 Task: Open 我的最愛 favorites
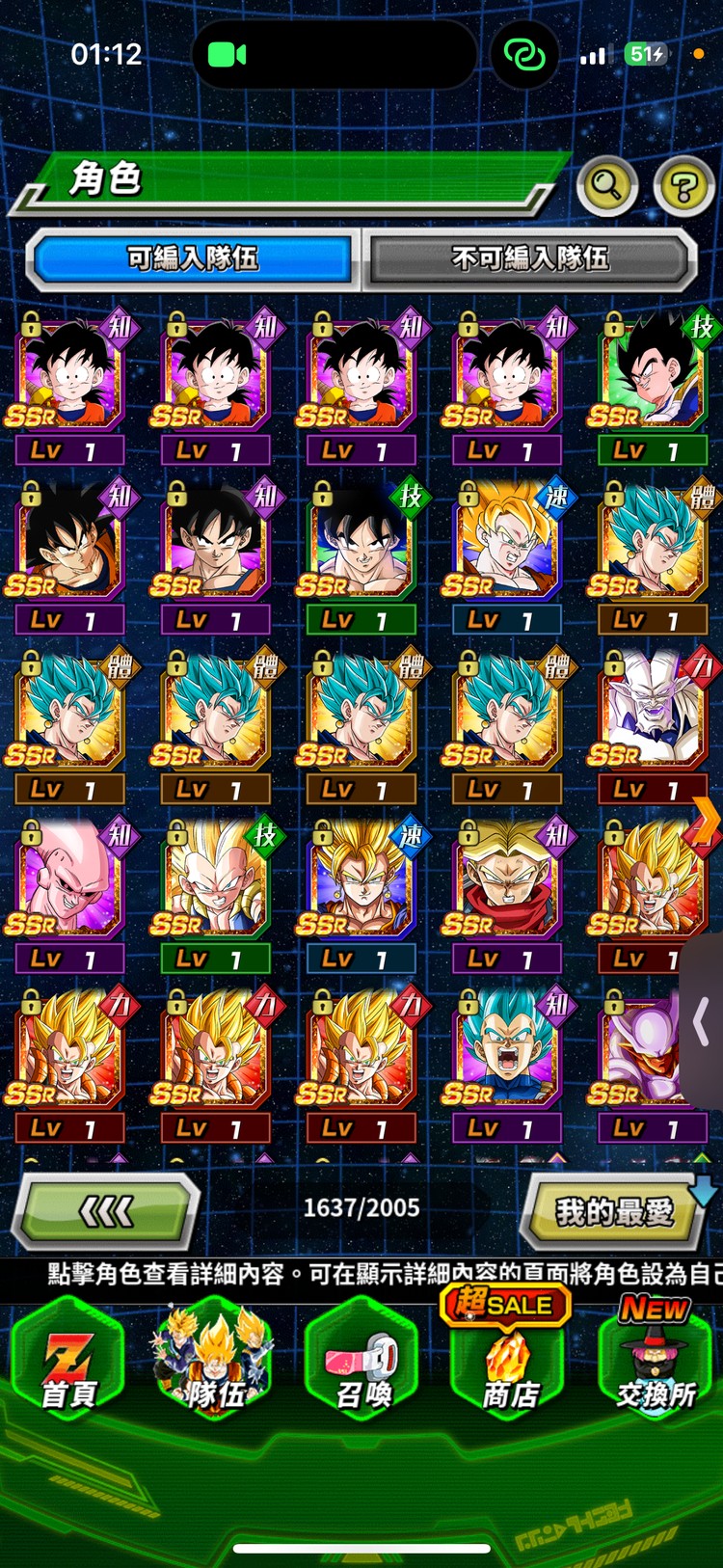[x=614, y=1211]
